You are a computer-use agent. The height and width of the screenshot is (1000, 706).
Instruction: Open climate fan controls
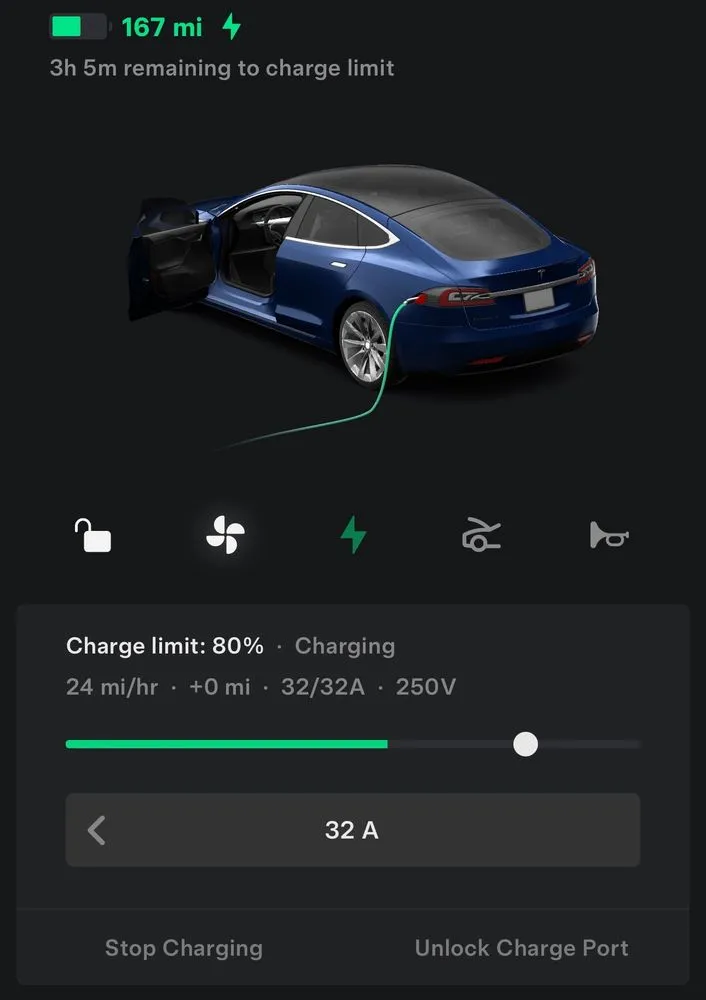click(225, 536)
